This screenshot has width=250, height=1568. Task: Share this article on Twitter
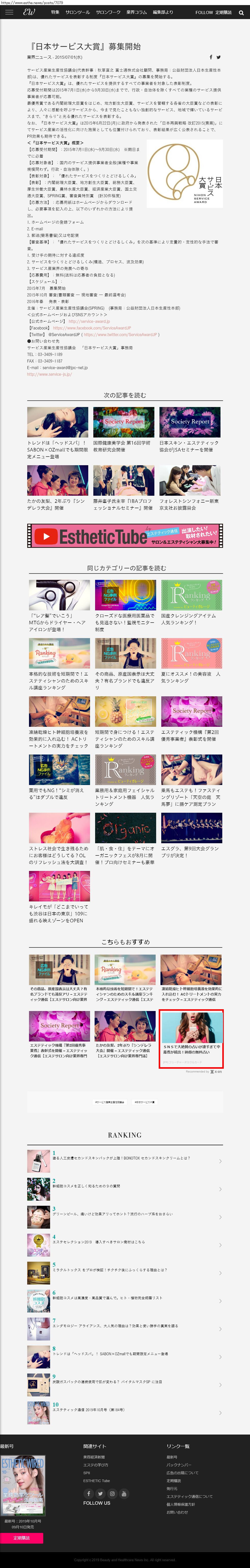[219, 57]
